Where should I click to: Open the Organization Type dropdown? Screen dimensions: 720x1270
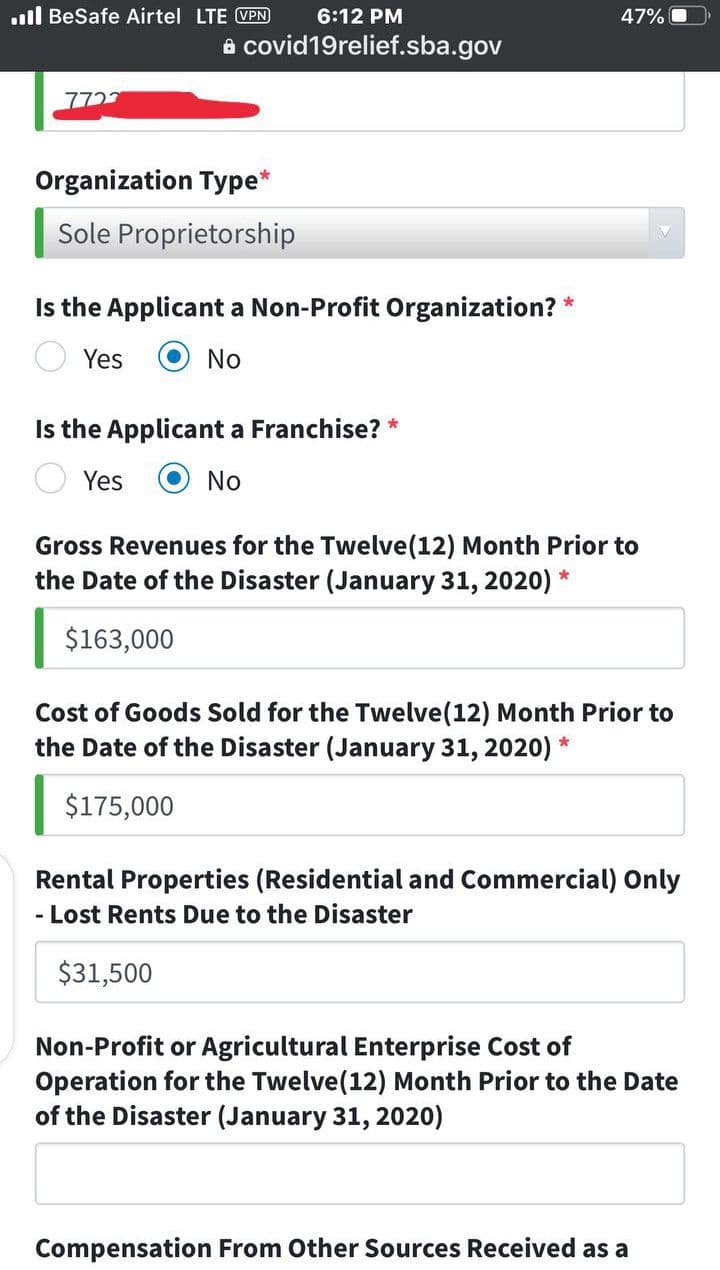[x=360, y=233]
